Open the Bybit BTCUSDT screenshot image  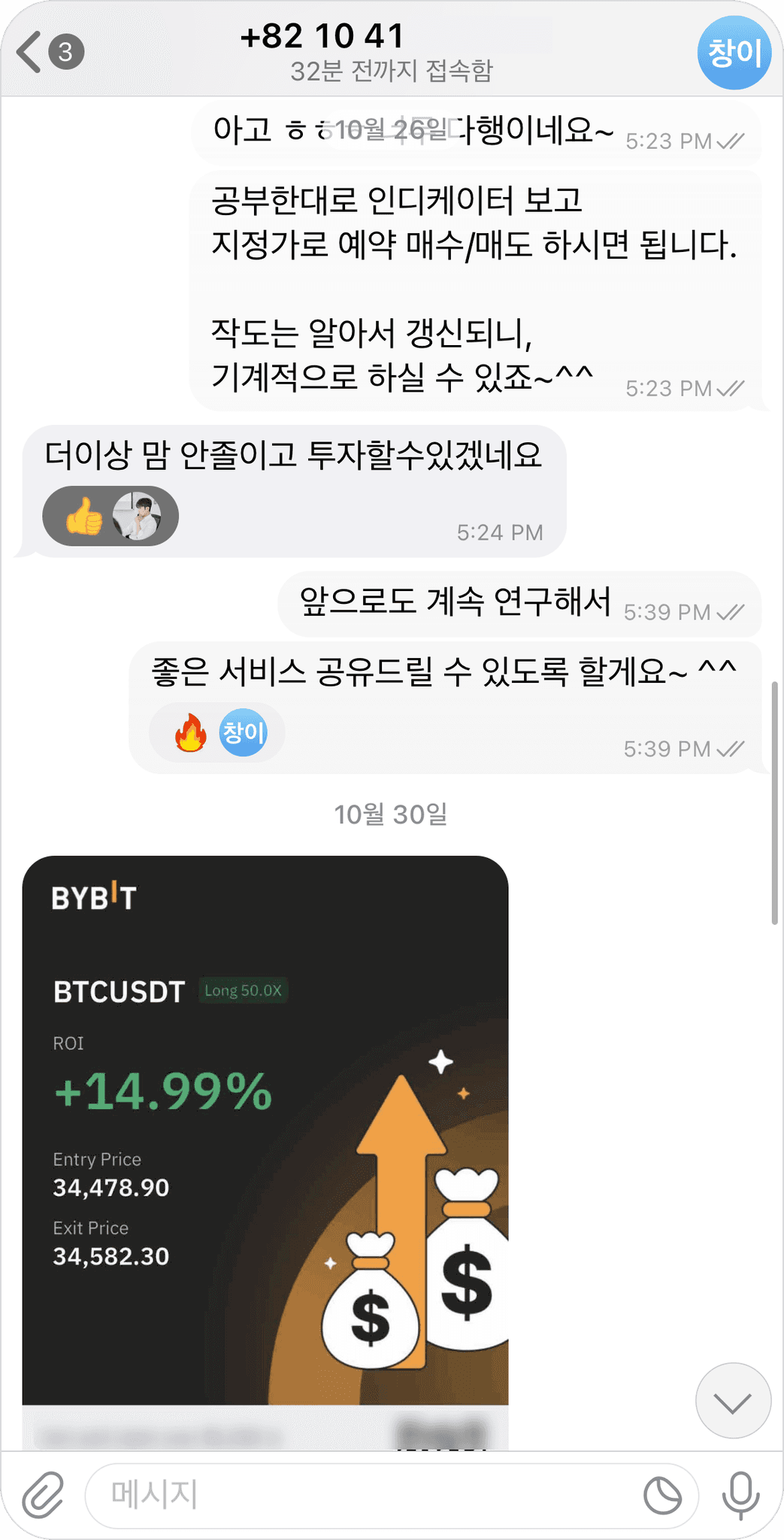point(265,1152)
